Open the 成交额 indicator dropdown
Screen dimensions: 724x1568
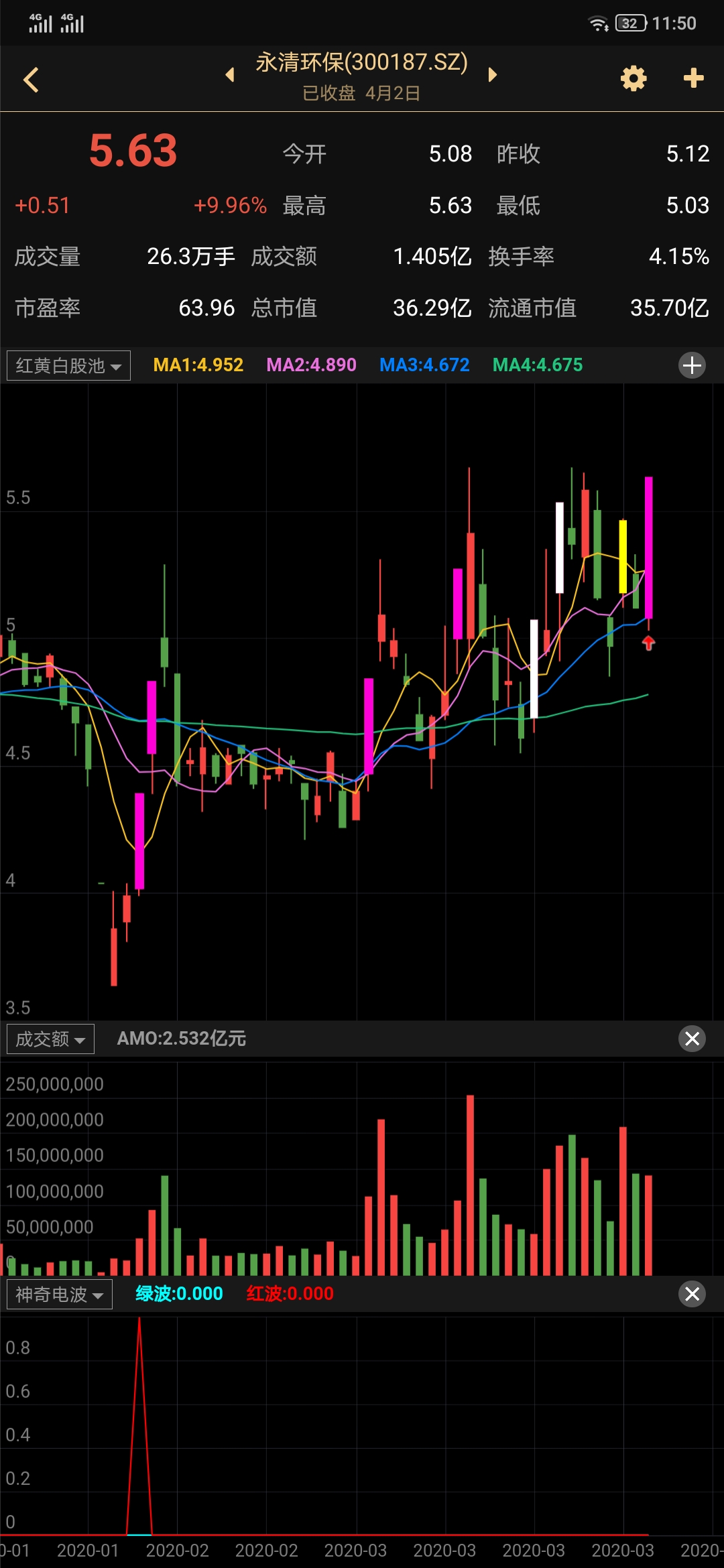tap(50, 1039)
